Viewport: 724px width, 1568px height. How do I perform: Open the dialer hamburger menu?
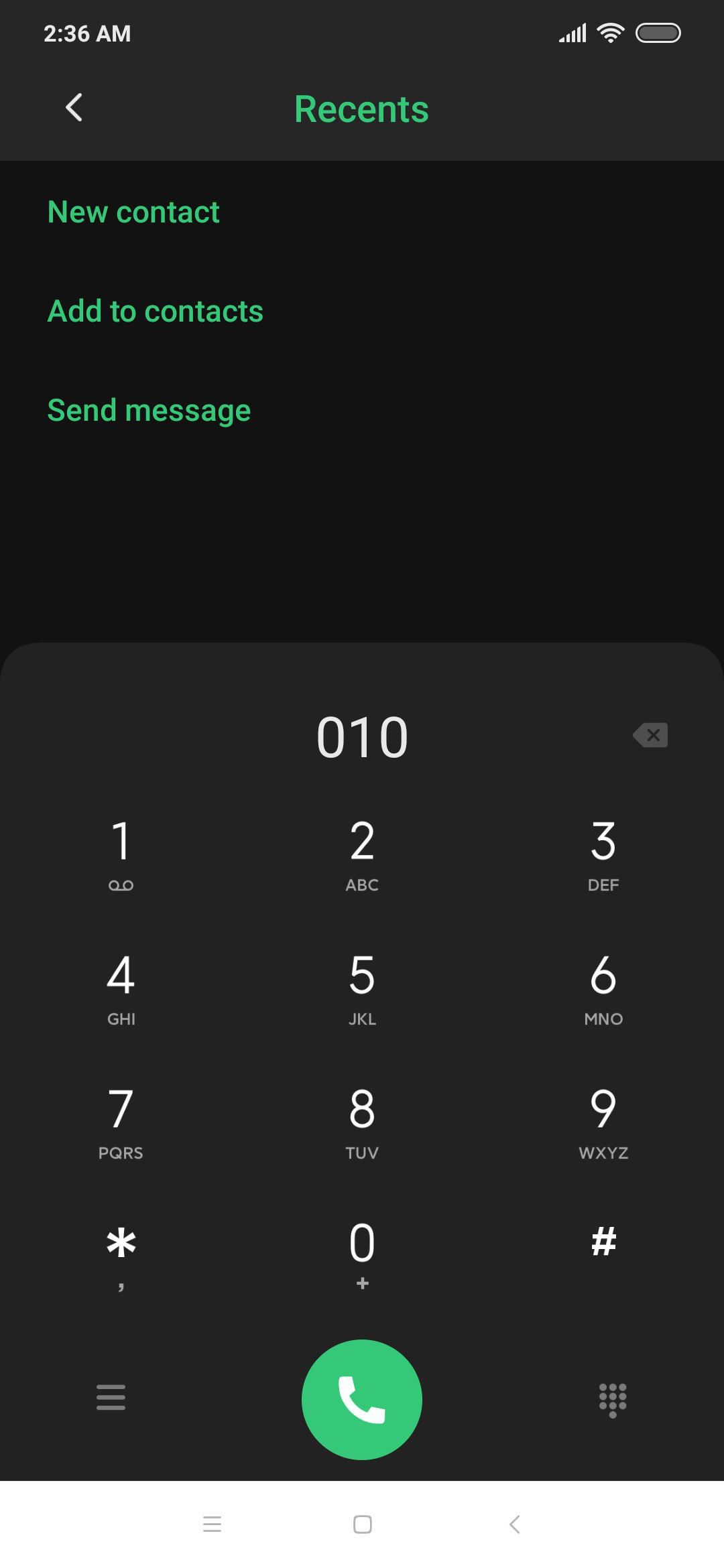pyautogui.click(x=111, y=1397)
